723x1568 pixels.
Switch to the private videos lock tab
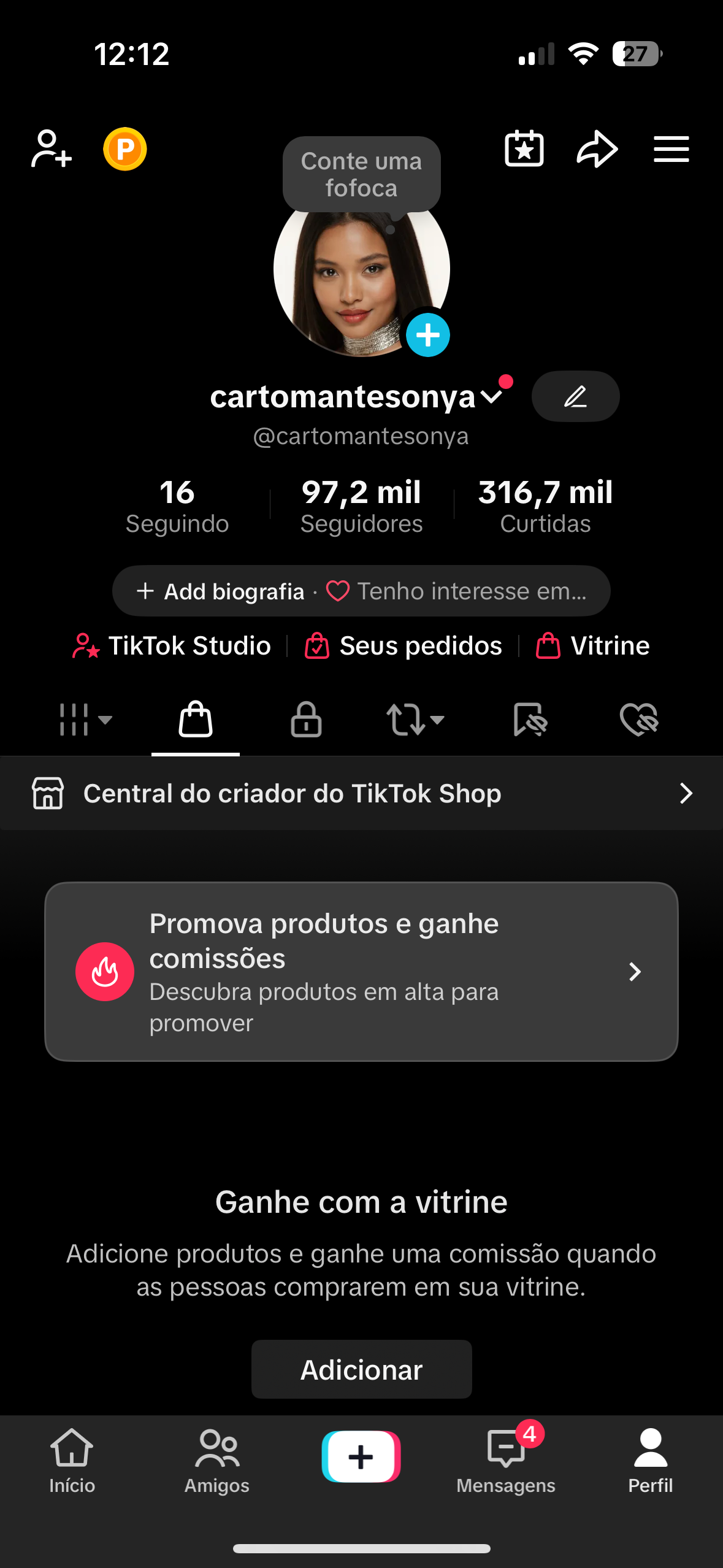(306, 720)
